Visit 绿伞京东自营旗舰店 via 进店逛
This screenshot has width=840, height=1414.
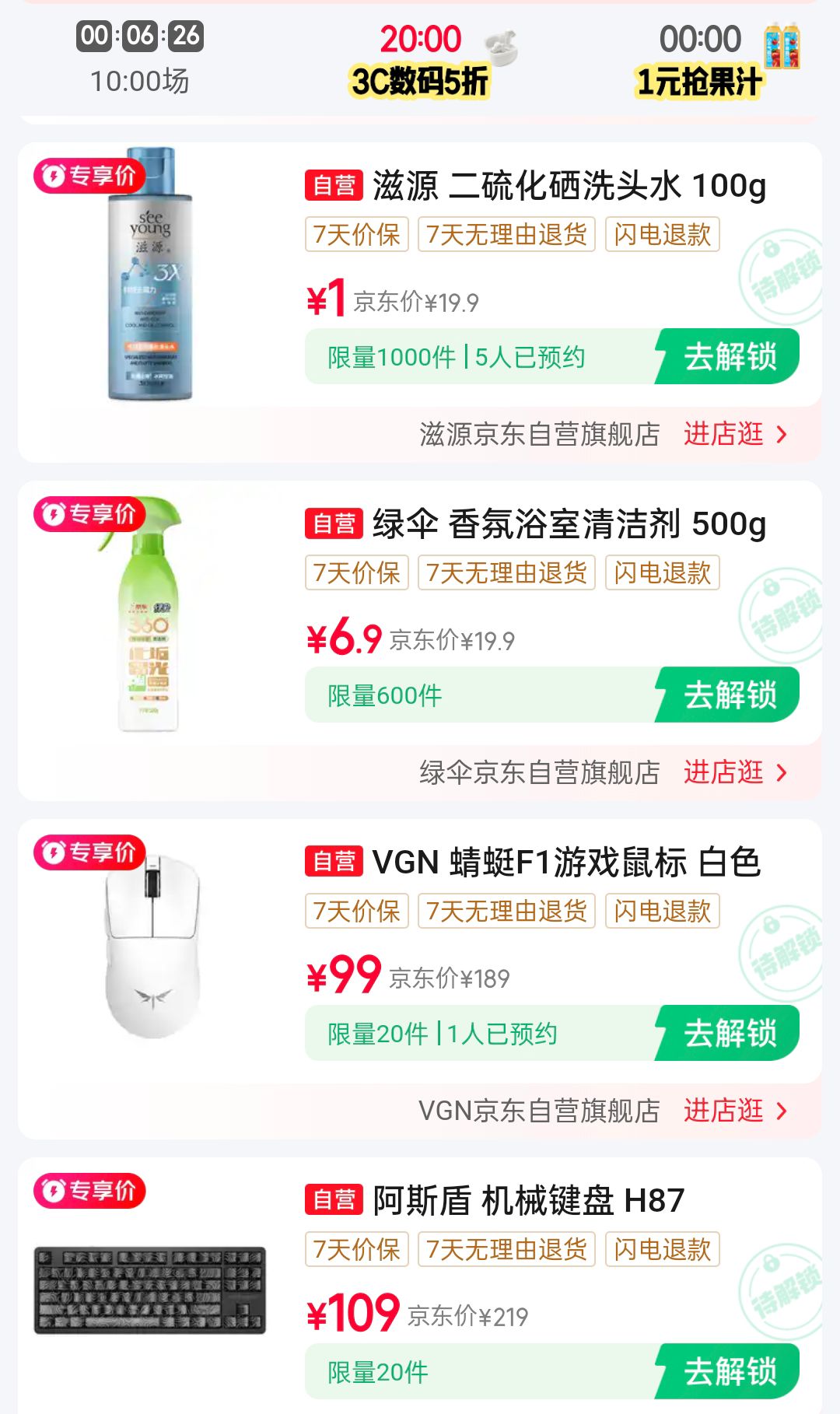click(x=735, y=772)
